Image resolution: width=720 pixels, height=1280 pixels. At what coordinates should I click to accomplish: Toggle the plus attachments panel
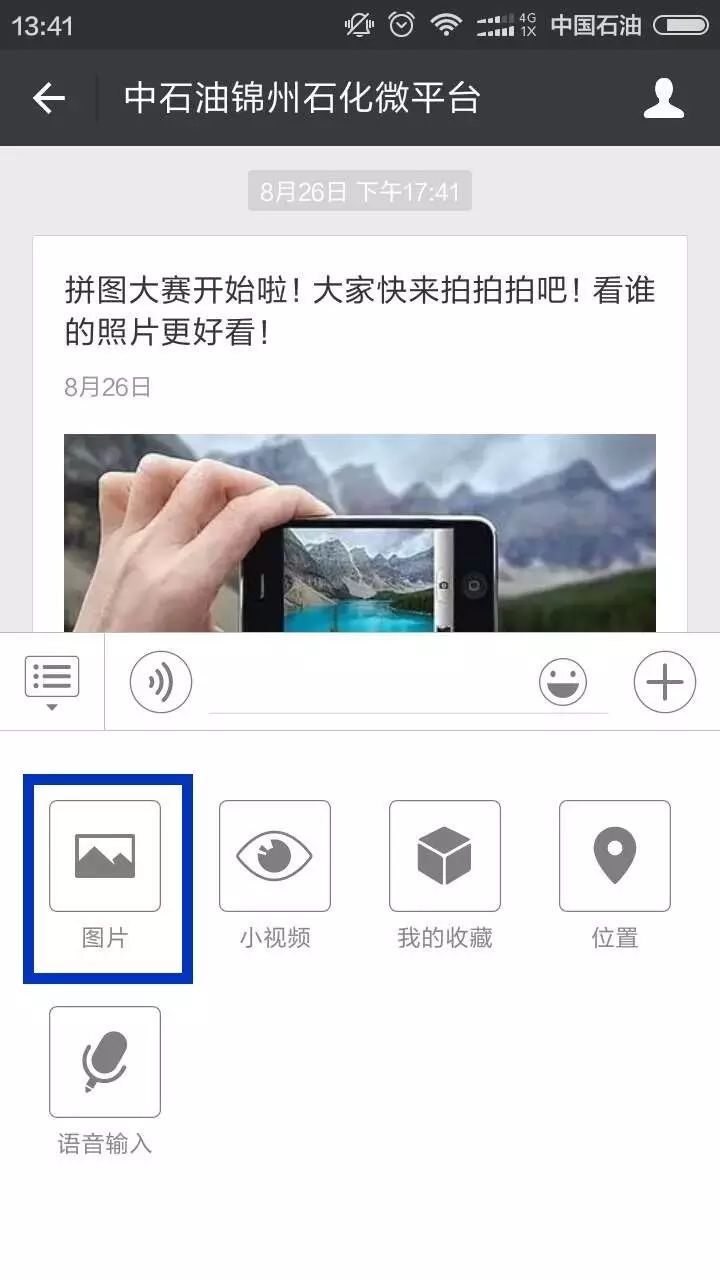[664, 682]
